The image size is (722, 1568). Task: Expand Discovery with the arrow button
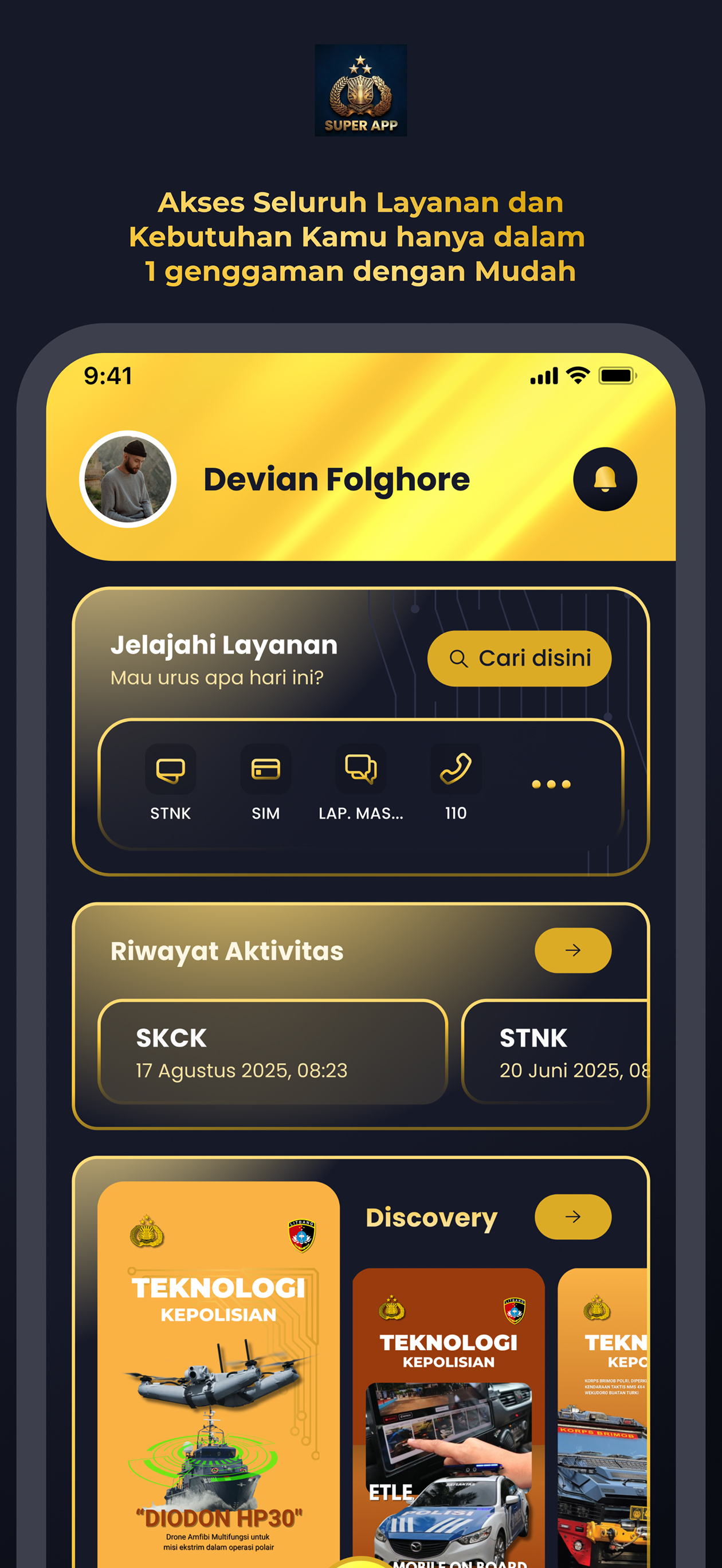572,1216
